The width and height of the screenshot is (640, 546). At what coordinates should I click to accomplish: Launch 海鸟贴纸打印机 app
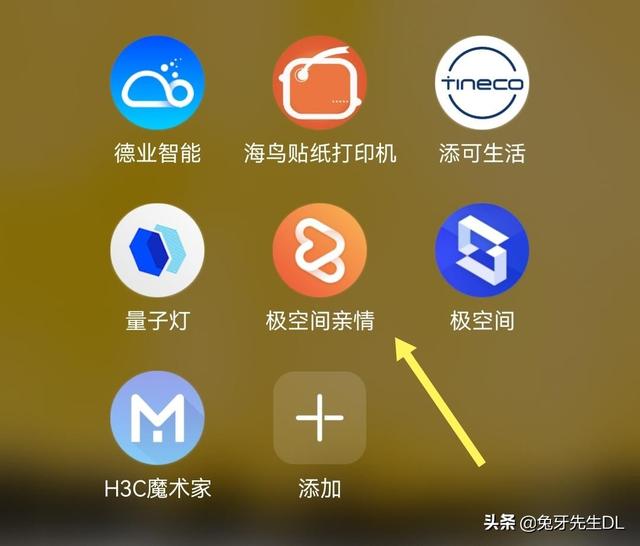point(320,83)
